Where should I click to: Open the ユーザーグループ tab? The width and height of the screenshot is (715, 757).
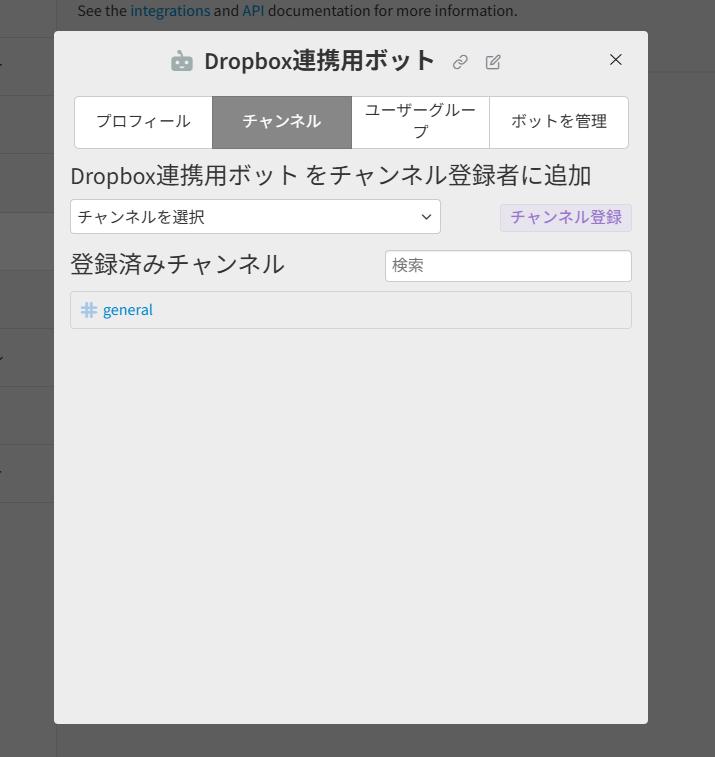click(x=420, y=122)
